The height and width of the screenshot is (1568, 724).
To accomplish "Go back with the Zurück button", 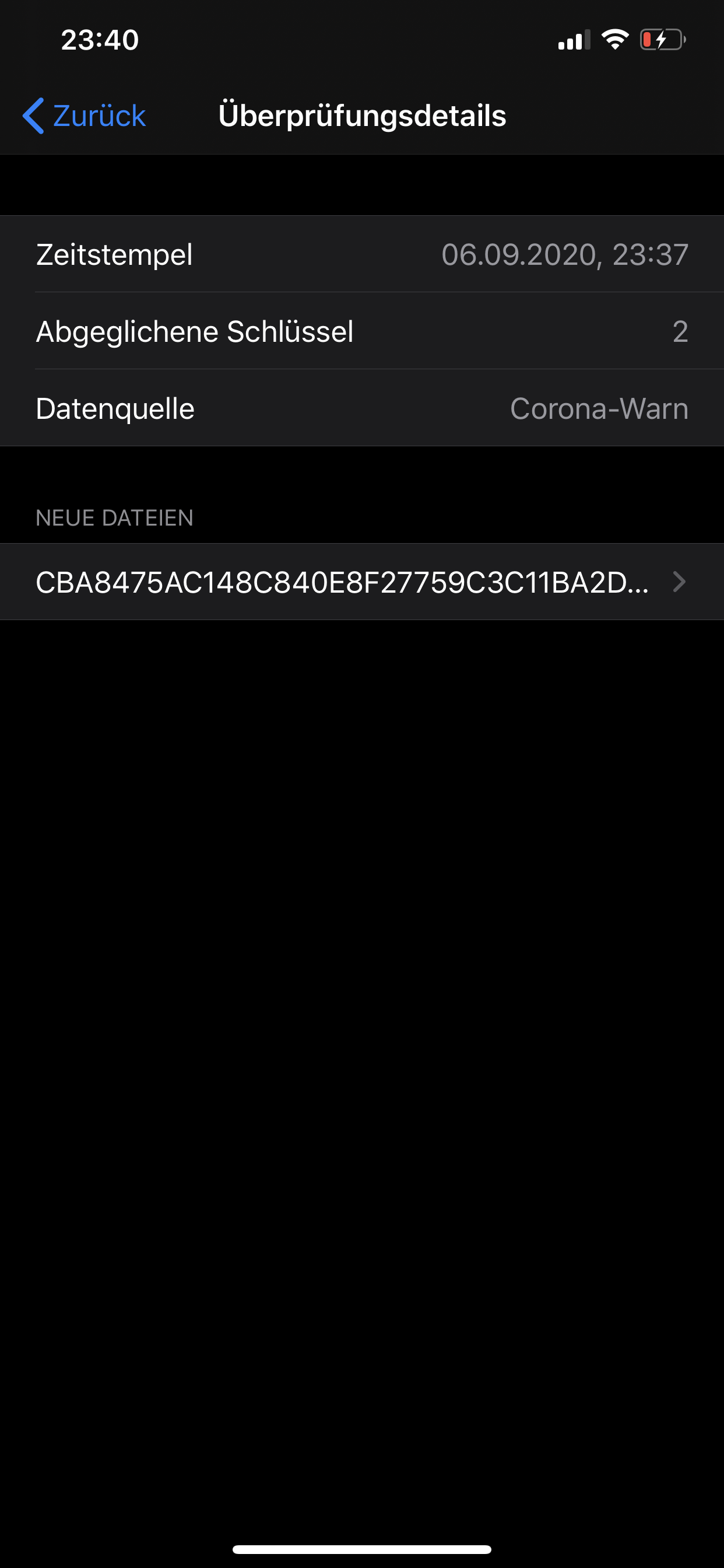I will [x=84, y=116].
